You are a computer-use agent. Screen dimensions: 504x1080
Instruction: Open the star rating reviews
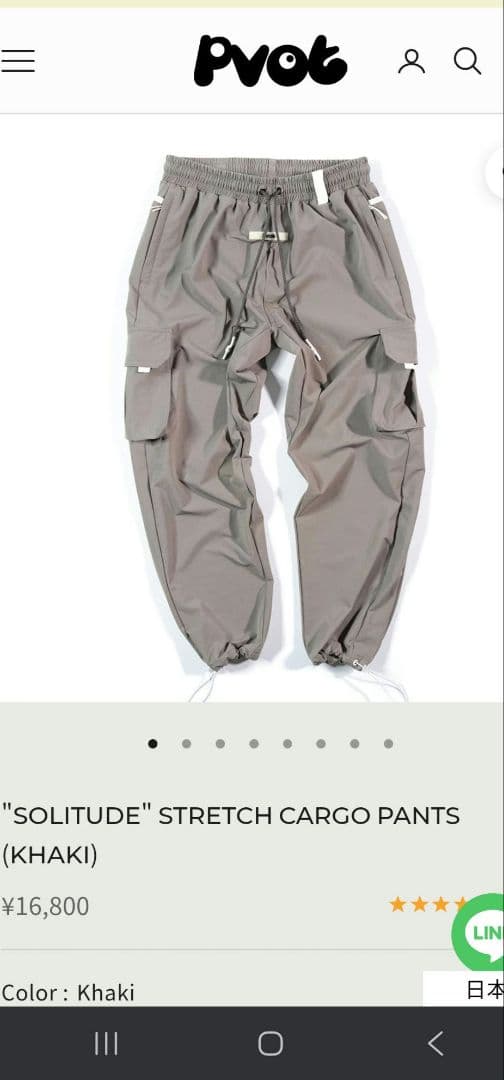(428, 904)
